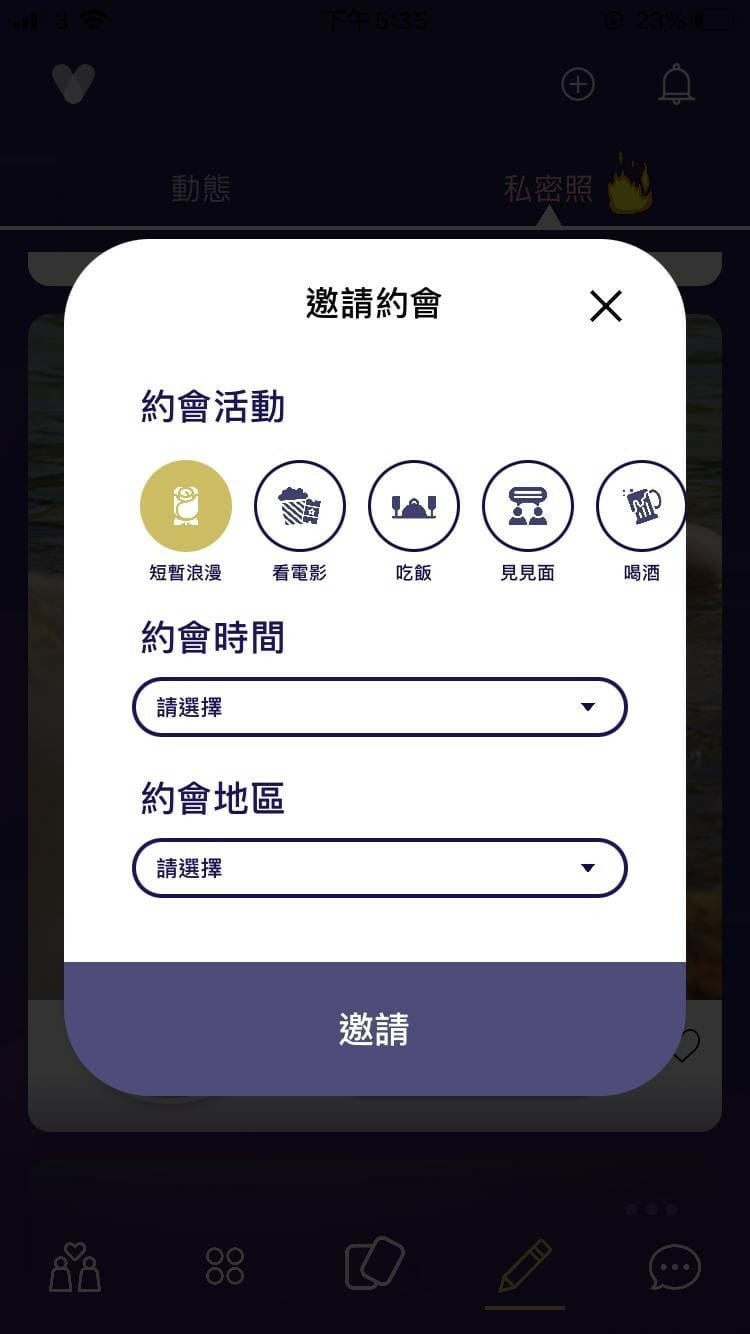Select the 吃飯 dining activity icon

pyautogui.click(x=414, y=505)
